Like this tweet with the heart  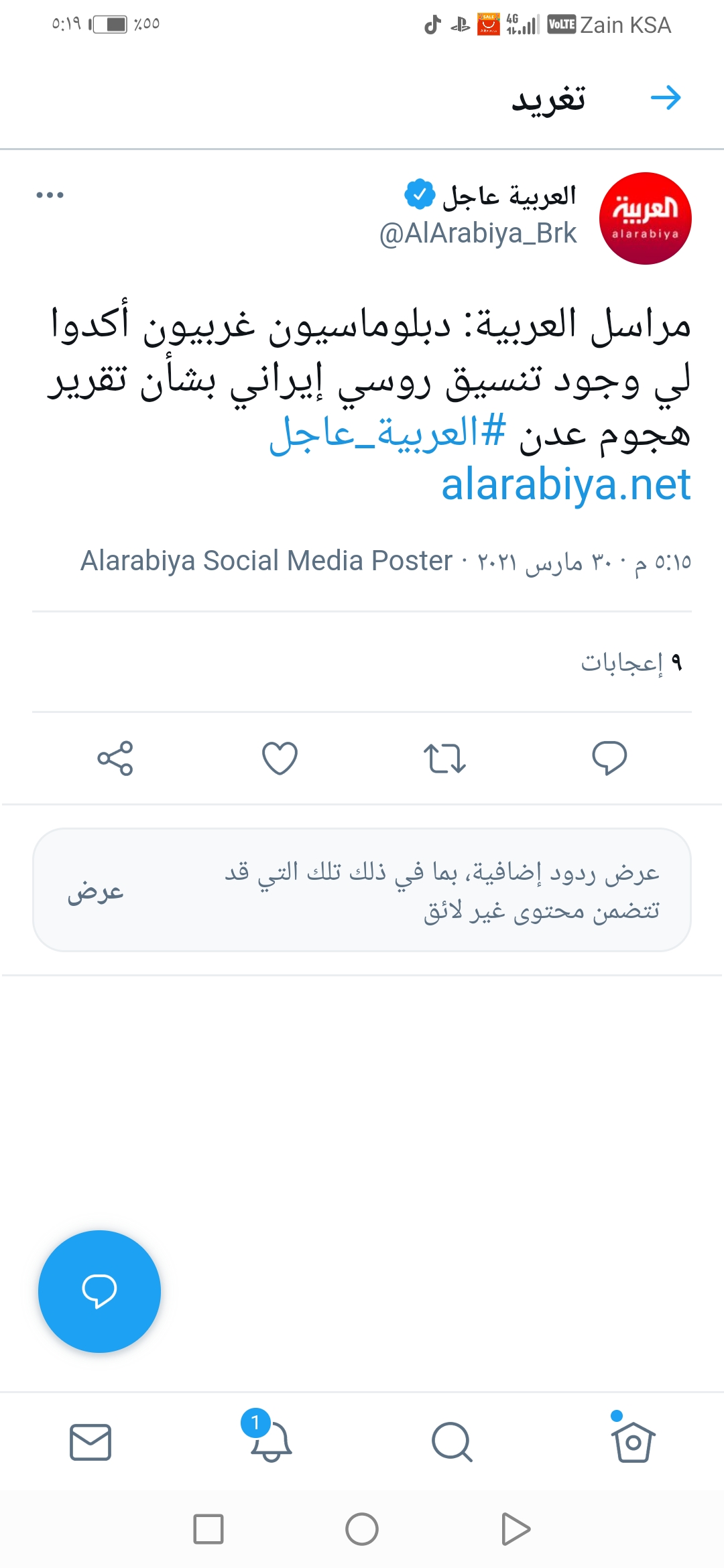point(280,758)
